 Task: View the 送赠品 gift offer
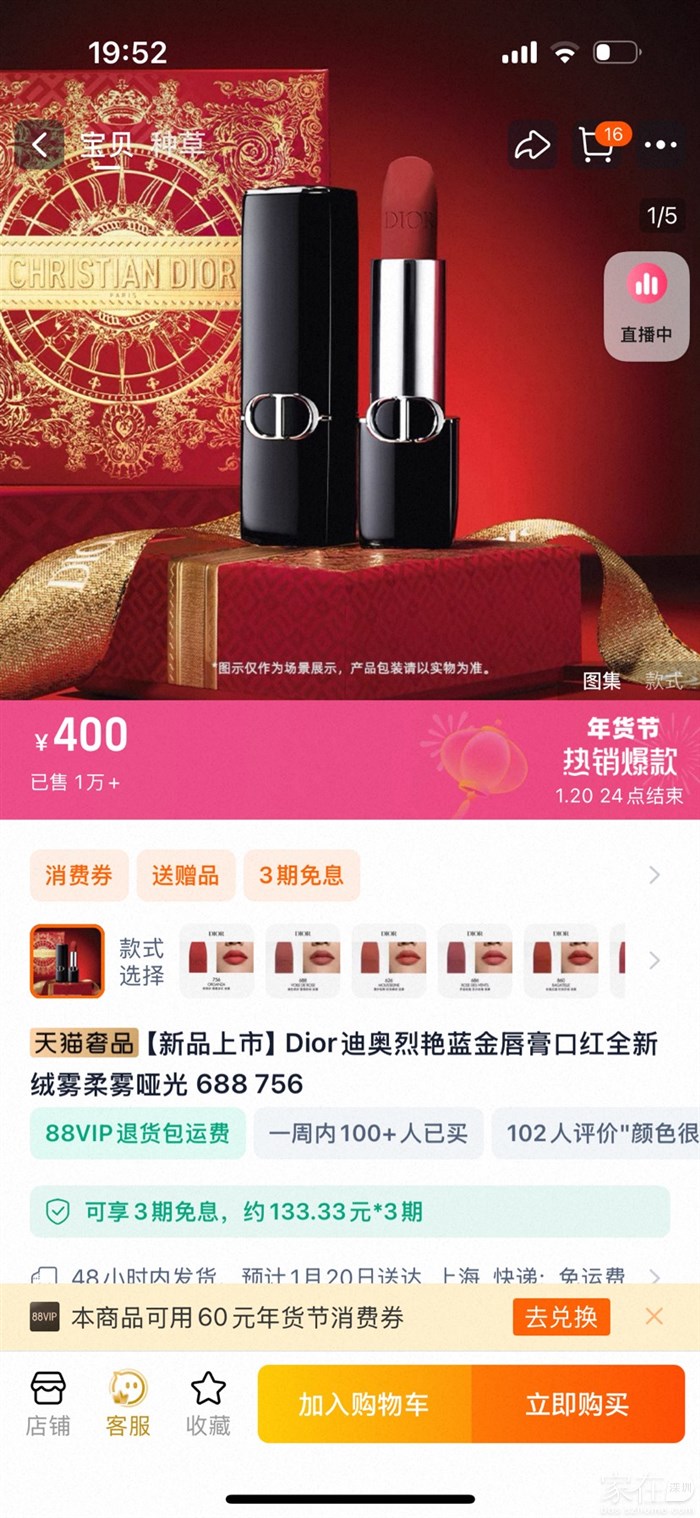click(185, 875)
